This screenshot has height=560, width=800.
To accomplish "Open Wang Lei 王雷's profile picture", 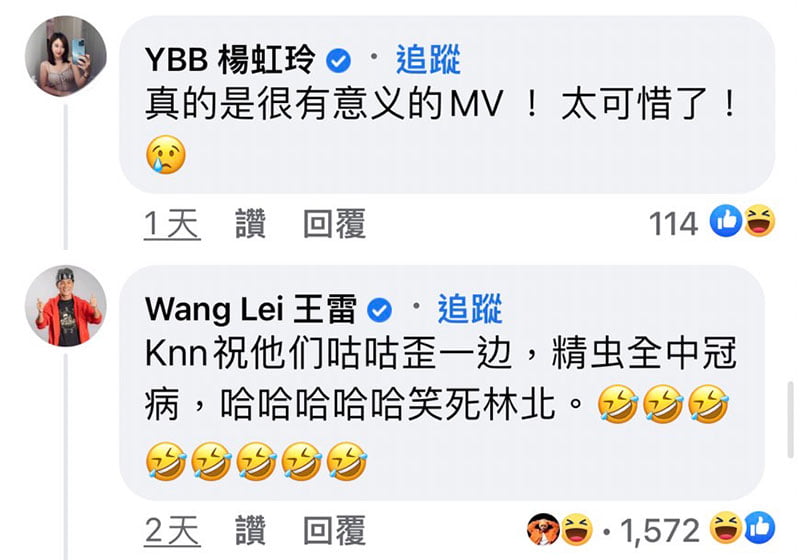I will pyautogui.click(x=65, y=306).
